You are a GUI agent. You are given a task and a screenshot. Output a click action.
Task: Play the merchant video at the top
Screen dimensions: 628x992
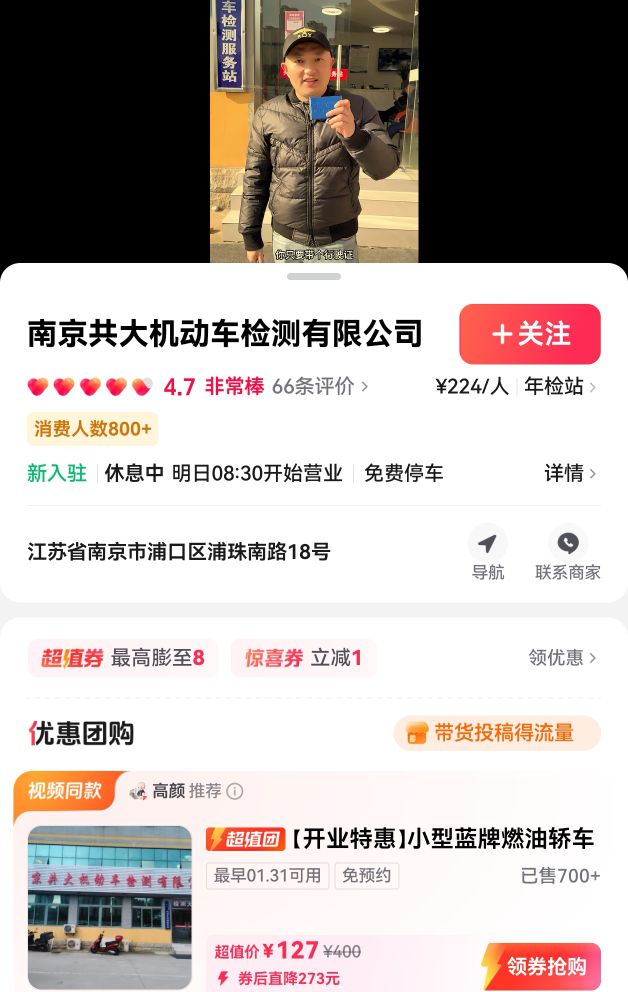314,130
